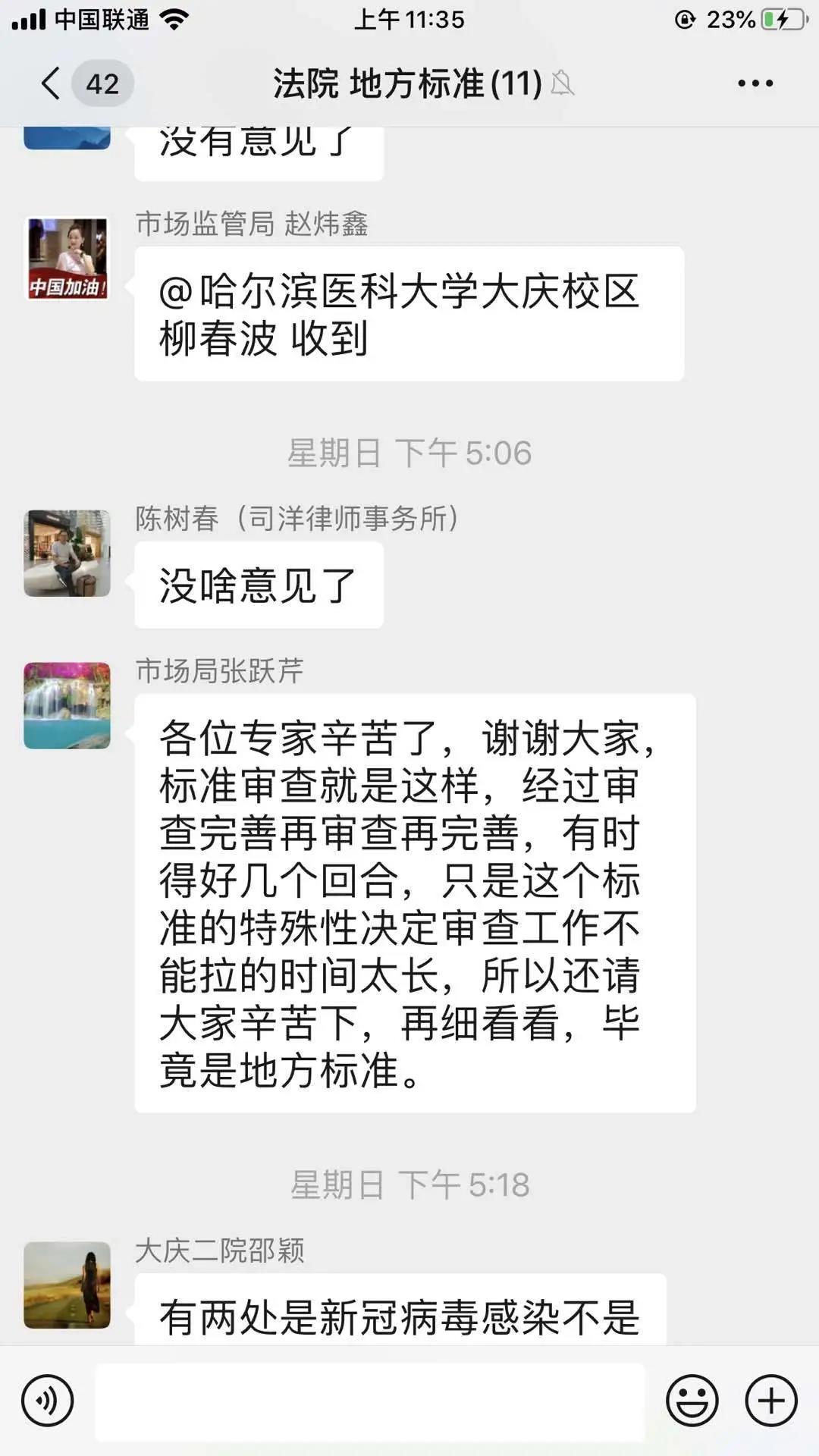Go back to the chat list
819x1456 pixels.
(52, 83)
